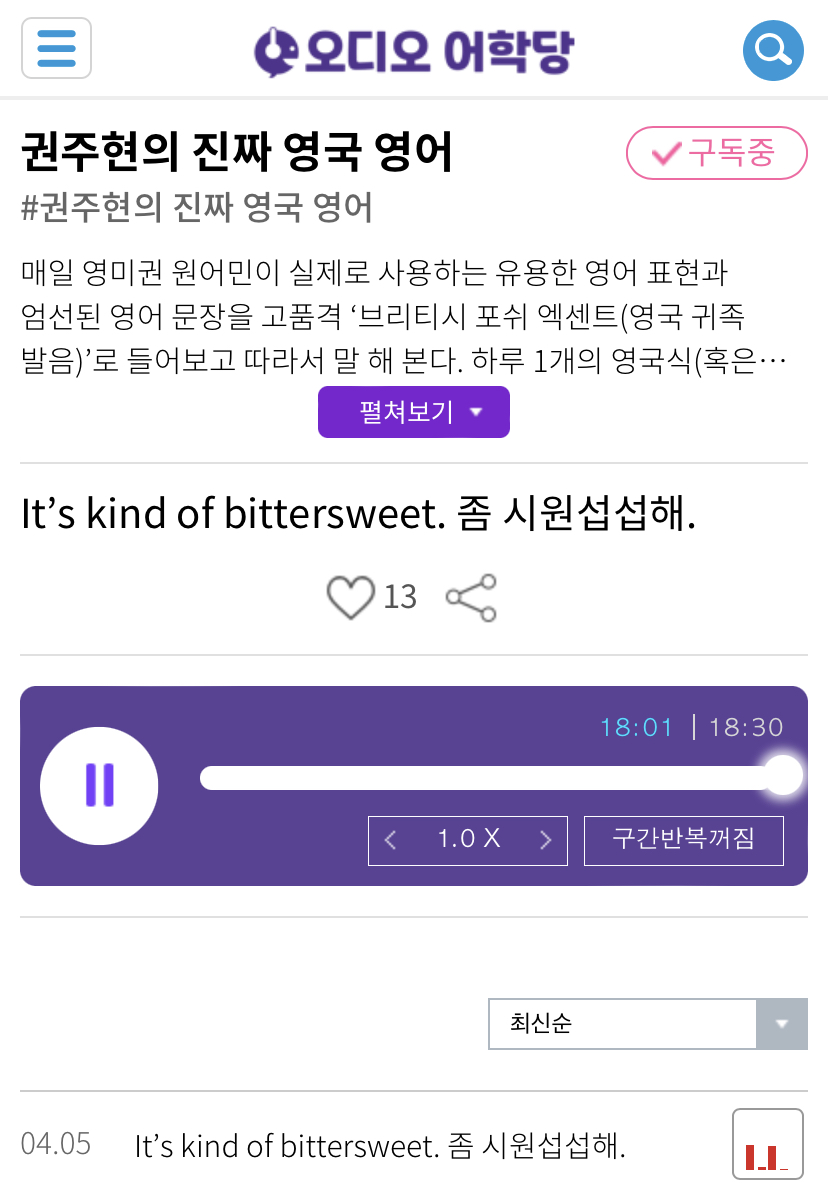Click the 오디오 어학당 logo
Screen dimensions: 828x1196
pos(414,48)
